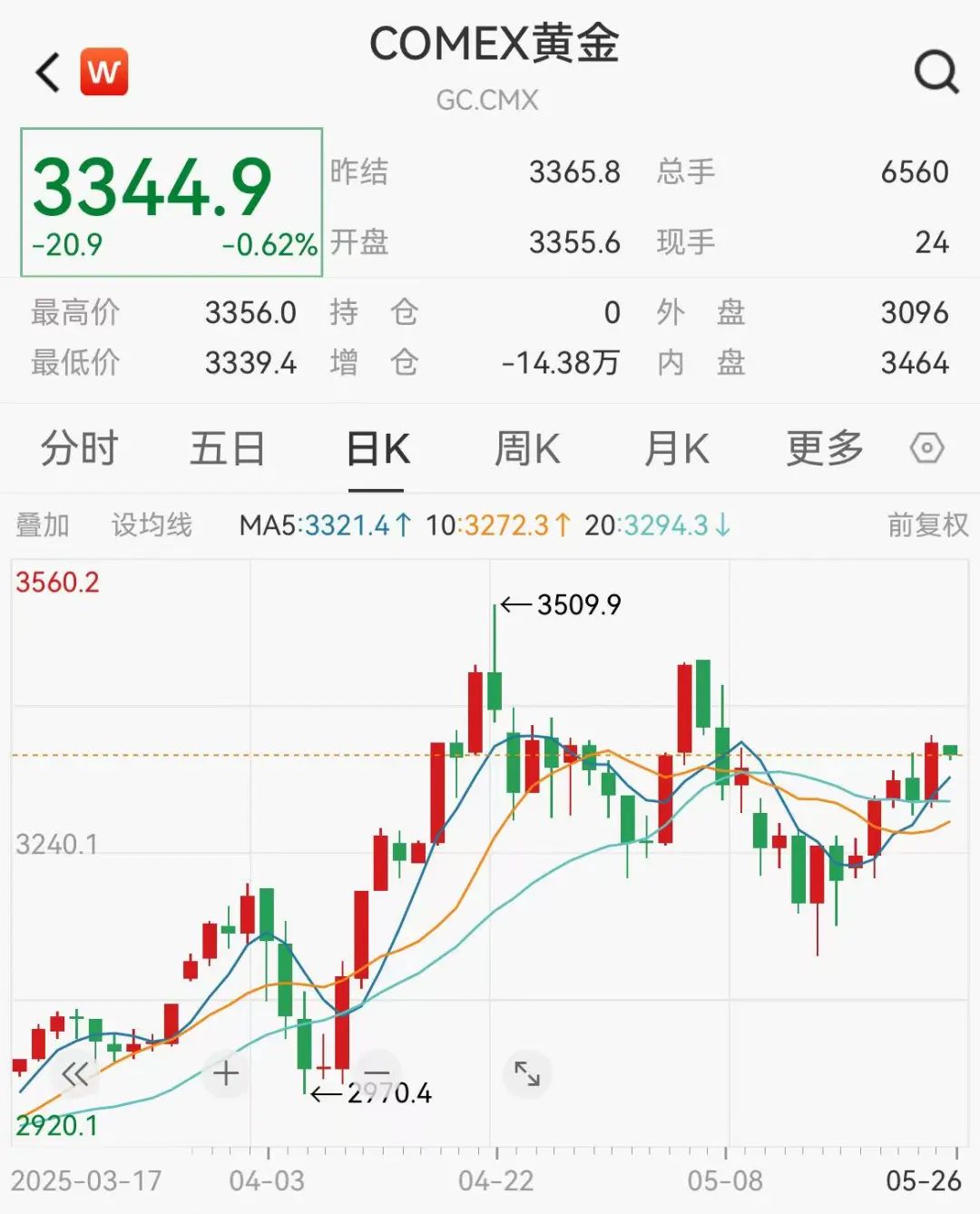Switch to the 五日 chart tab

coord(227,448)
